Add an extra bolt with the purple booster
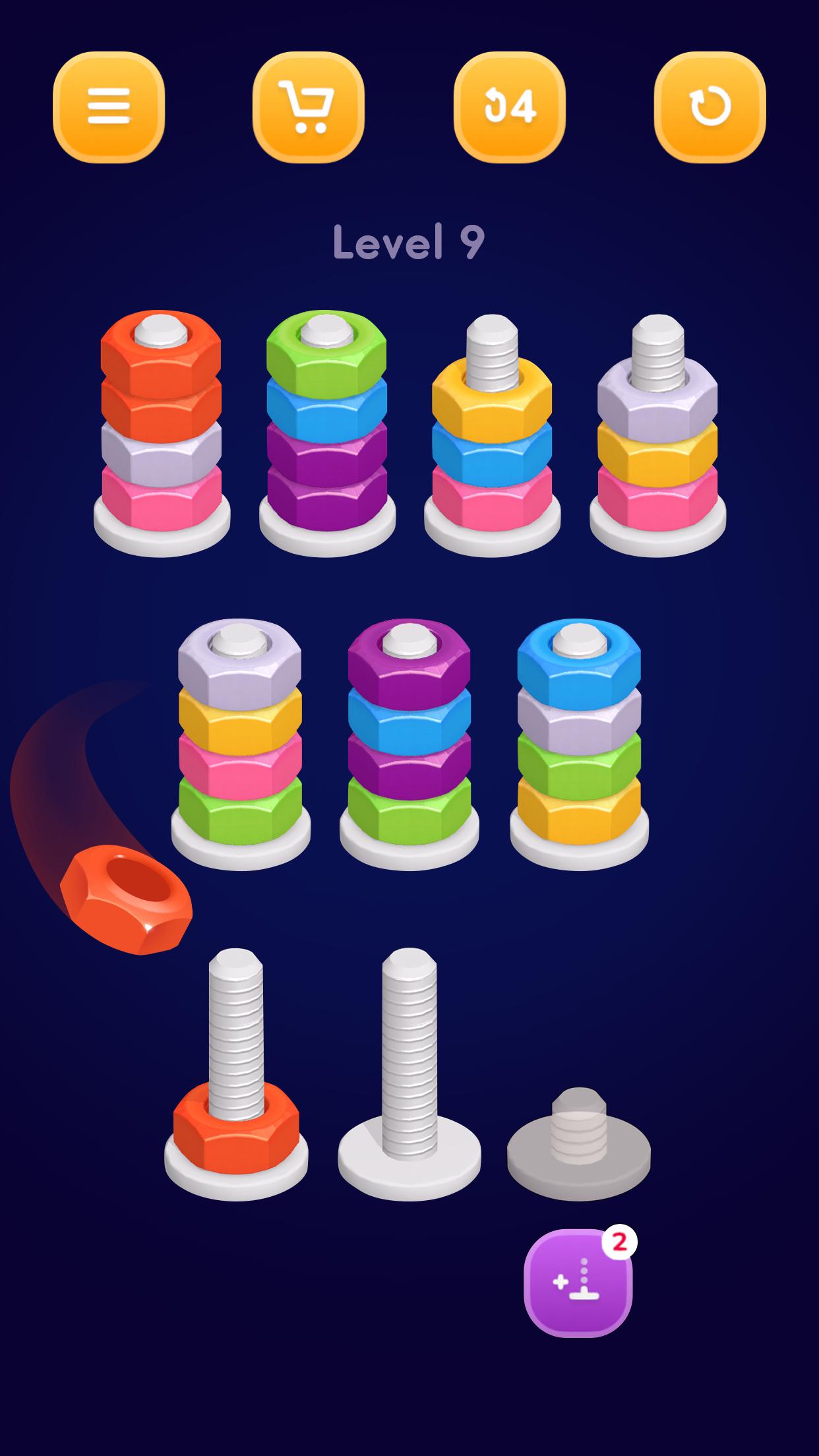819x1456 pixels. (x=578, y=1283)
